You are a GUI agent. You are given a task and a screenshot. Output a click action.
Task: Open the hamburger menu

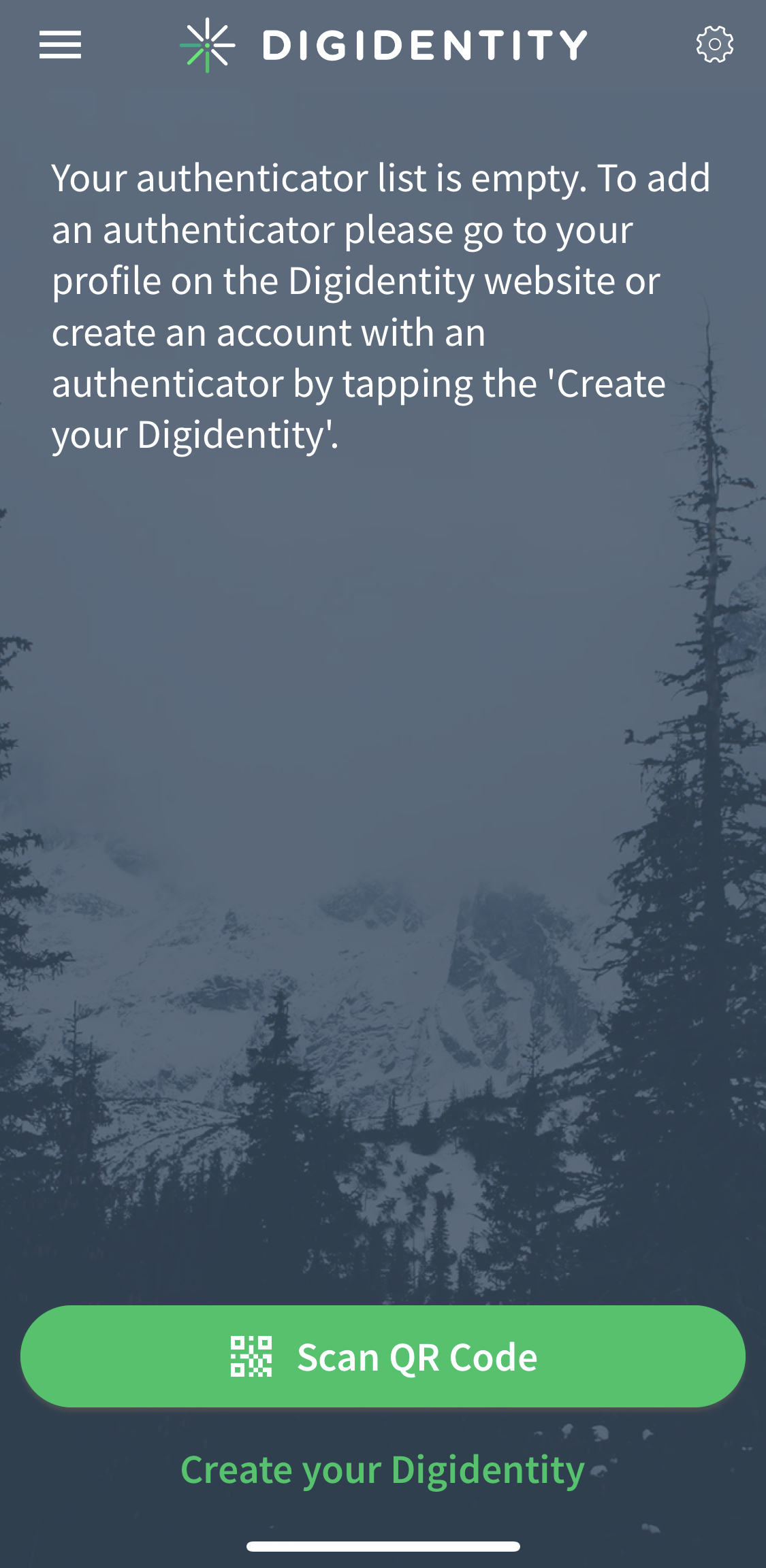[x=60, y=45]
